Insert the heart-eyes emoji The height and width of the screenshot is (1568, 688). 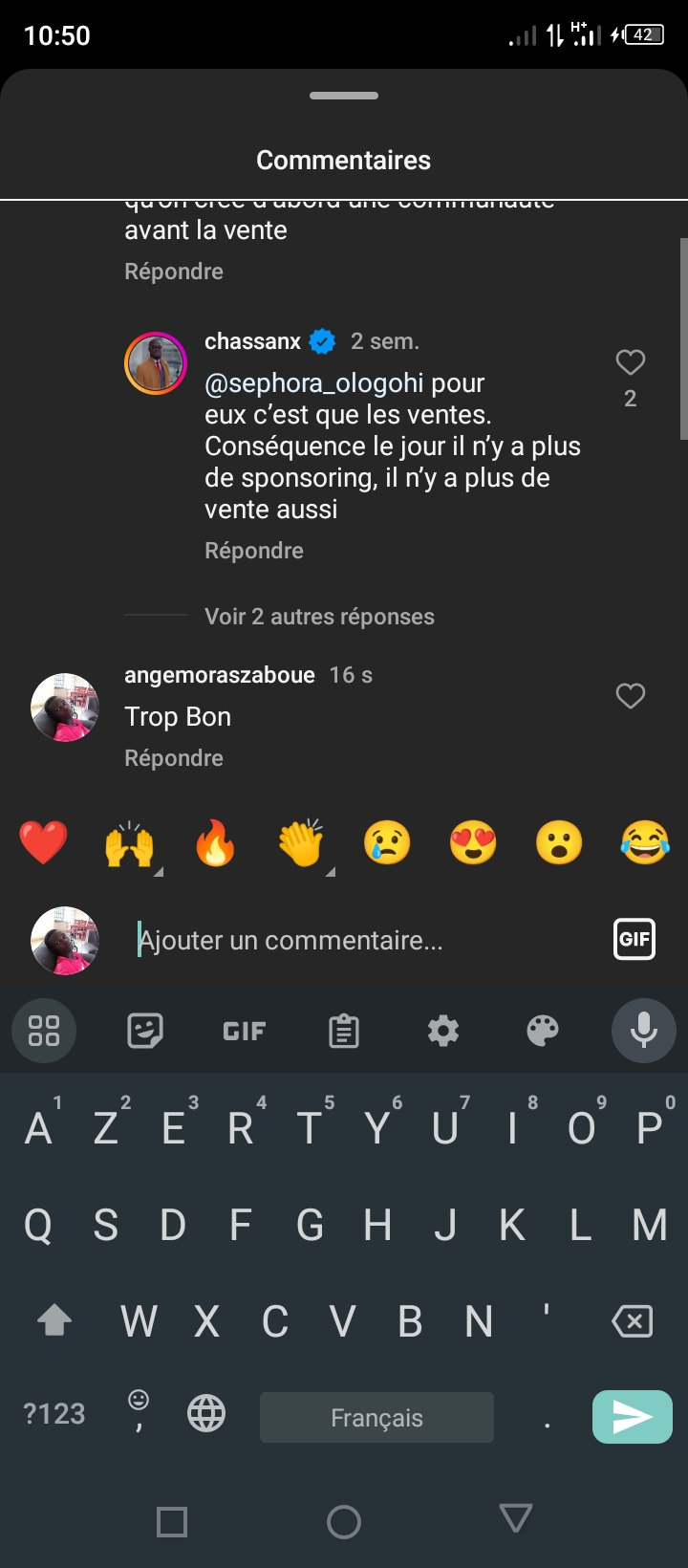(473, 843)
